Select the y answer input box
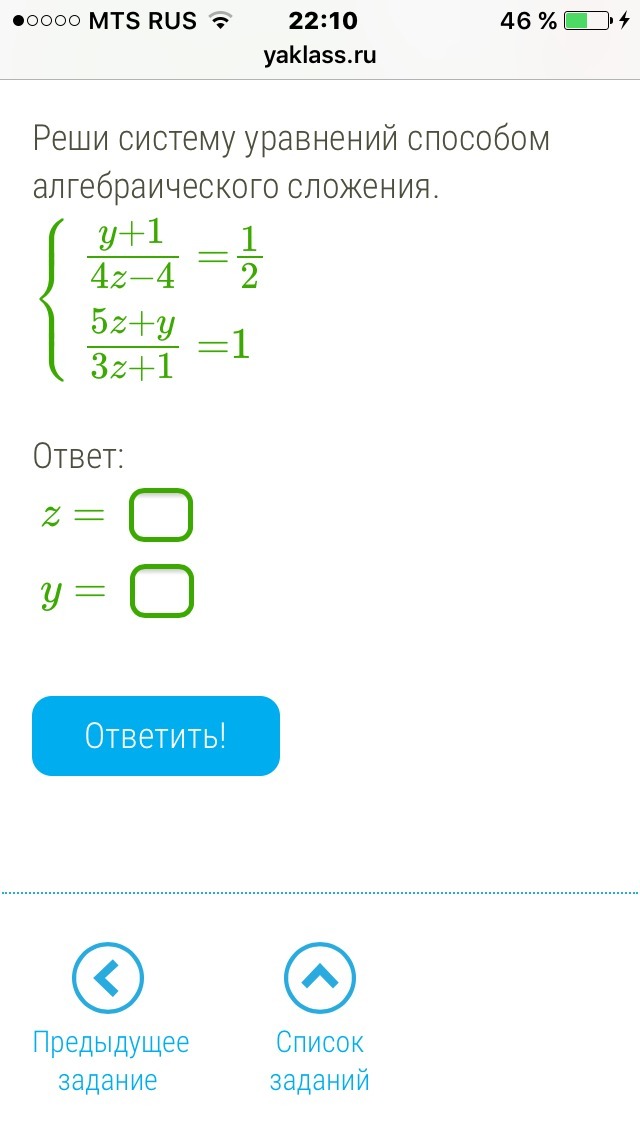The height and width of the screenshot is (1136, 640). tap(162, 591)
